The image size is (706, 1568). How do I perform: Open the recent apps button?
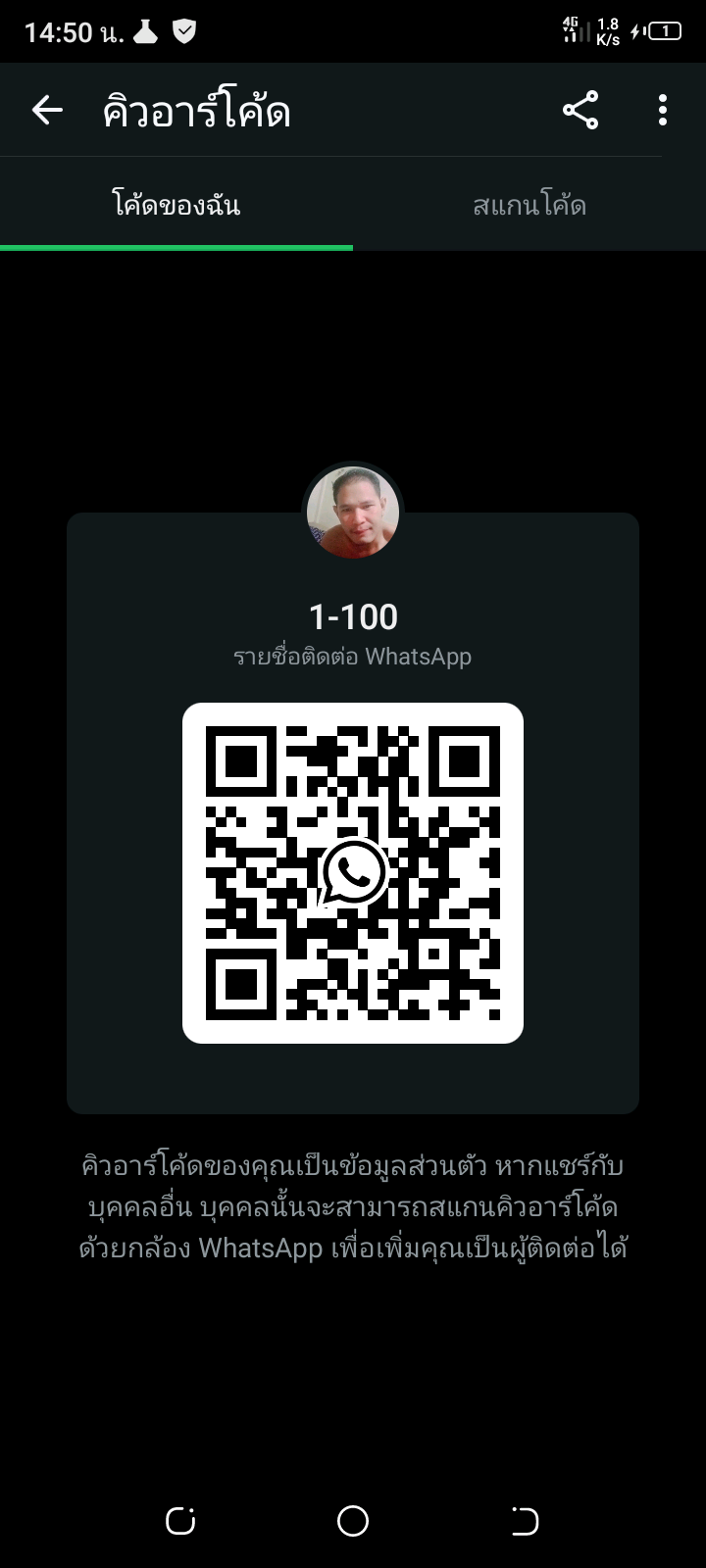[180, 1521]
